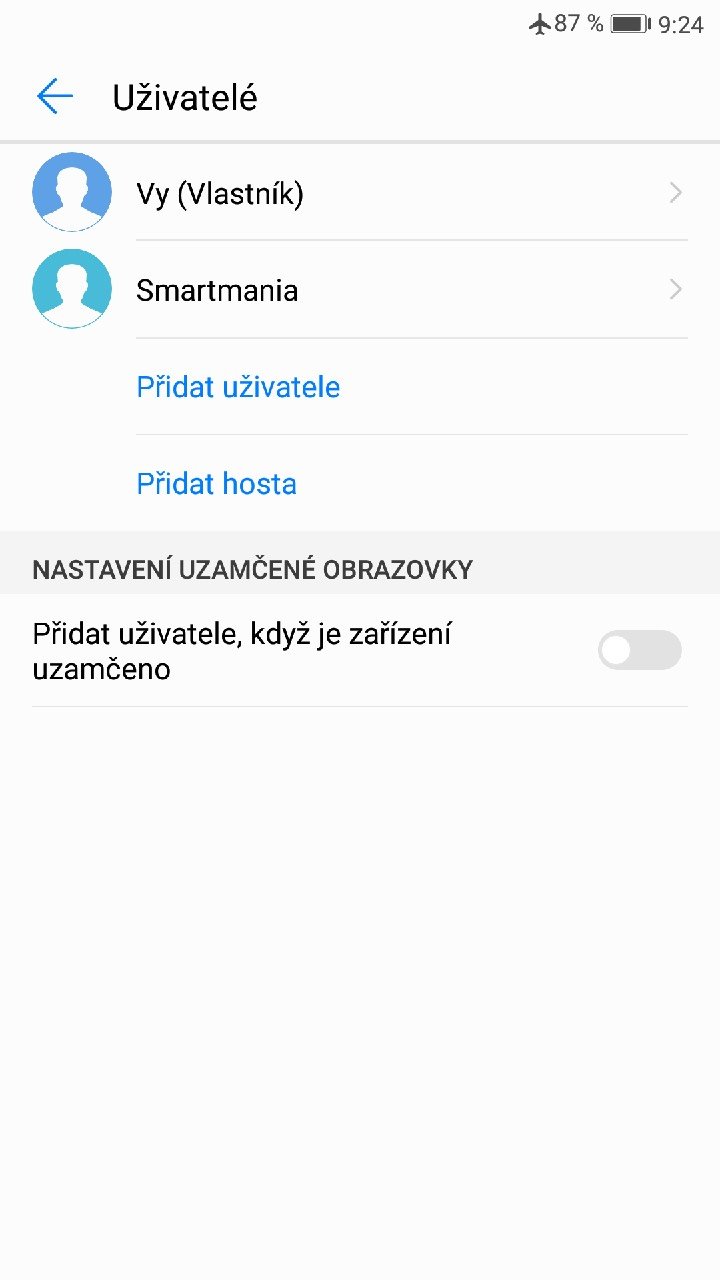Enable adding users when device is locked
Image resolution: width=720 pixels, height=1280 pixels.
pos(639,650)
